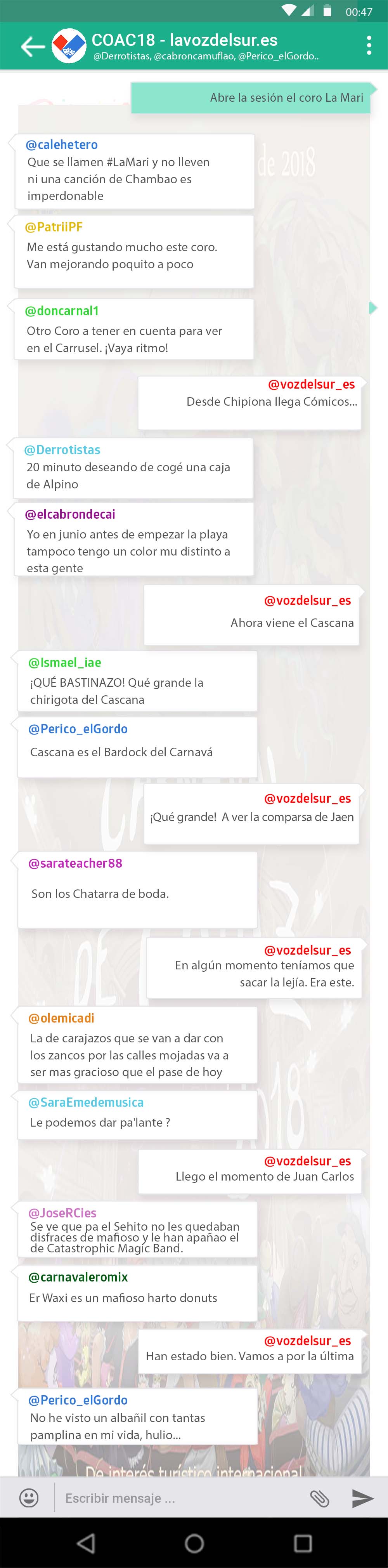Send the message with the arrow icon
This screenshot has width=388, height=1568.
(x=362, y=1498)
